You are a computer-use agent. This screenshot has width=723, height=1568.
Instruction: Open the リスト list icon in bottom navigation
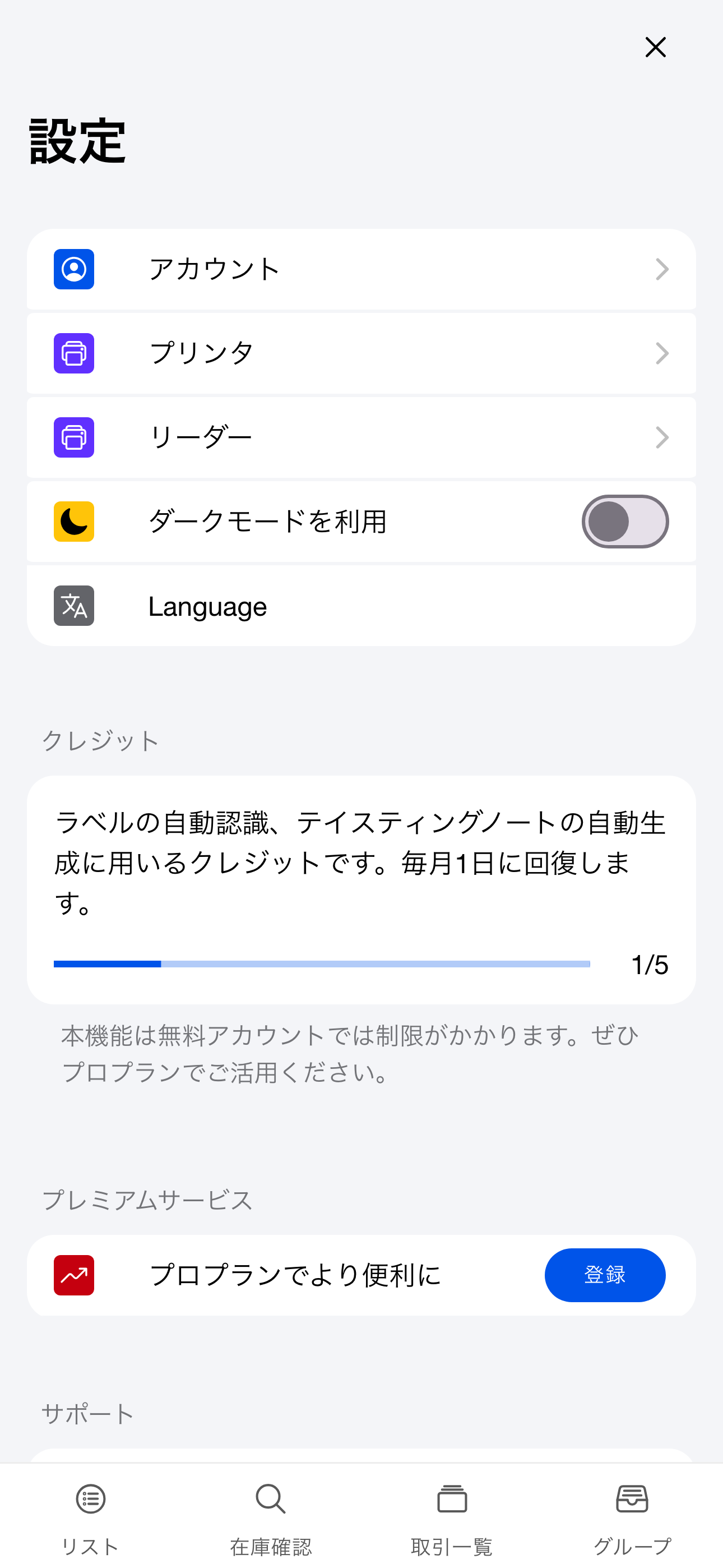coord(89,1498)
